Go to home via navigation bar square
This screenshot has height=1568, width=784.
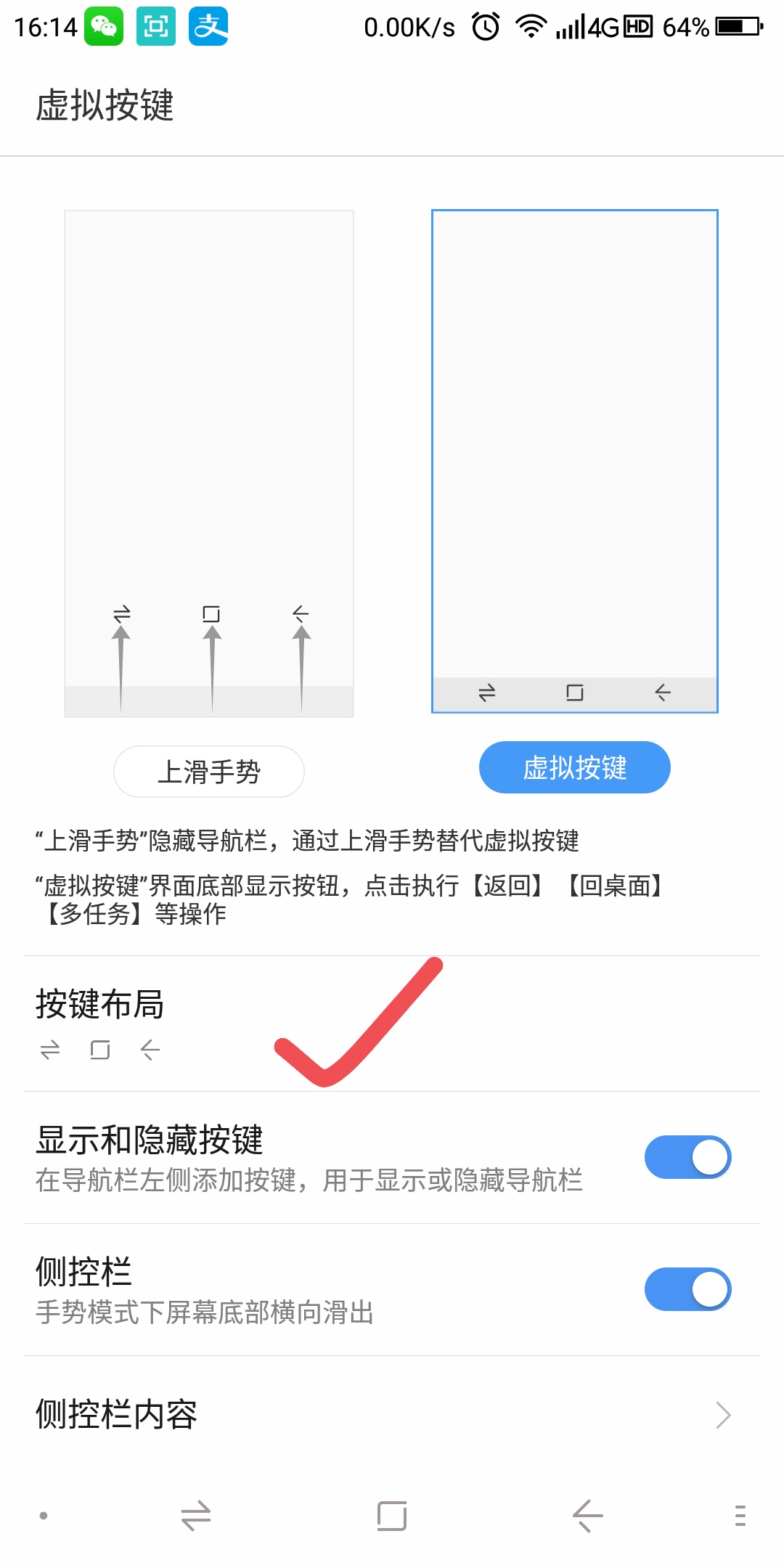point(392,1516)
